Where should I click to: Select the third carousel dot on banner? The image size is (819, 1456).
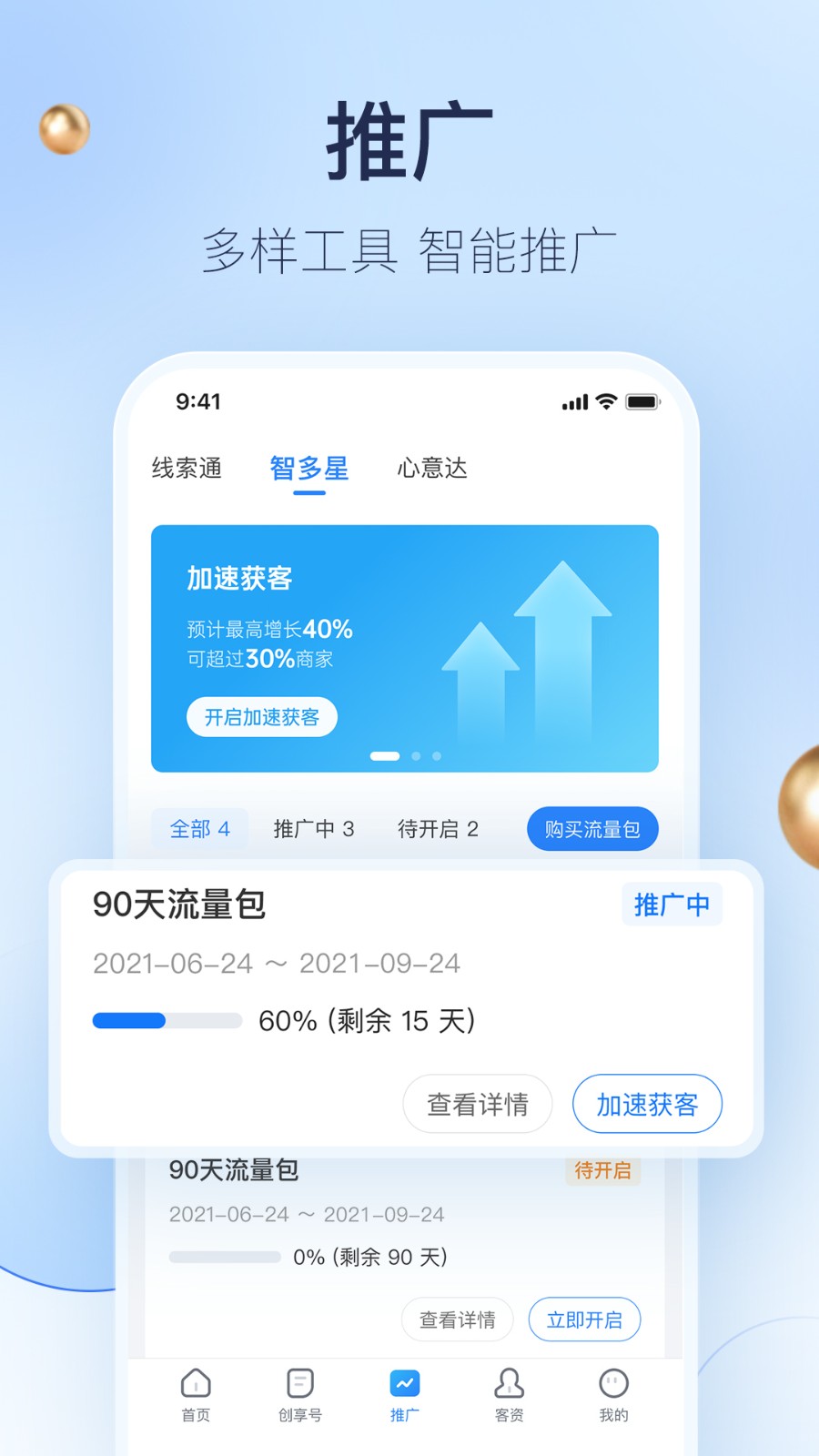coord(436,755)
